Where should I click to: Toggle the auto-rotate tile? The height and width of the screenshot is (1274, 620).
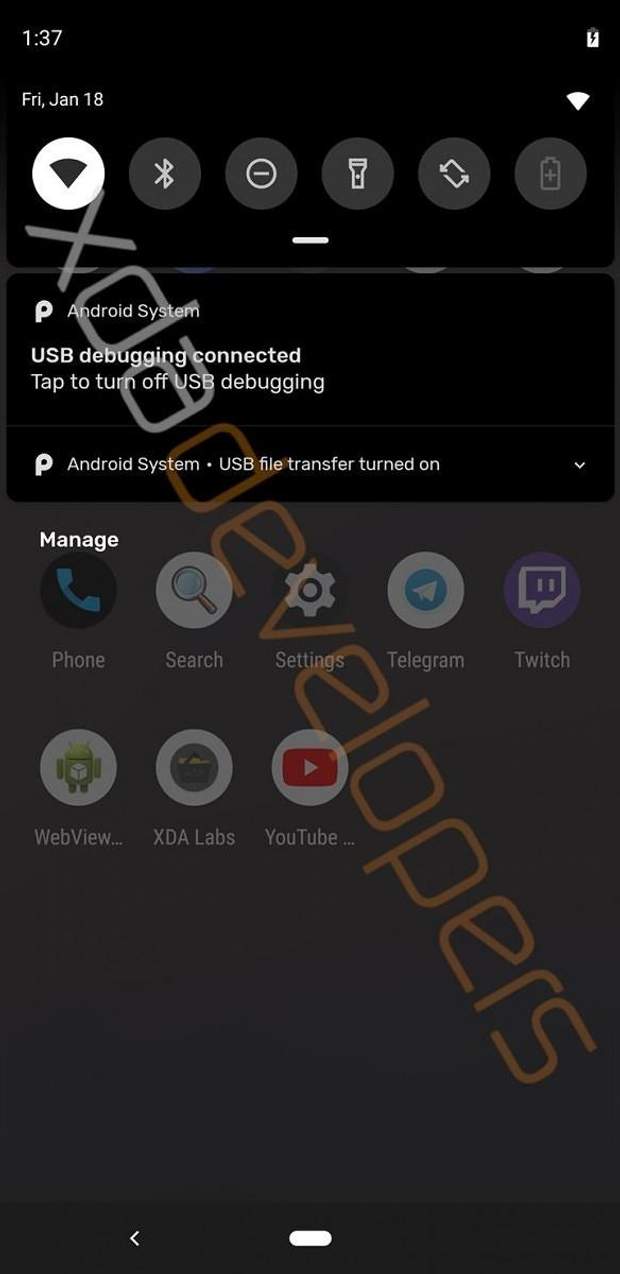(x=454, y=174)
